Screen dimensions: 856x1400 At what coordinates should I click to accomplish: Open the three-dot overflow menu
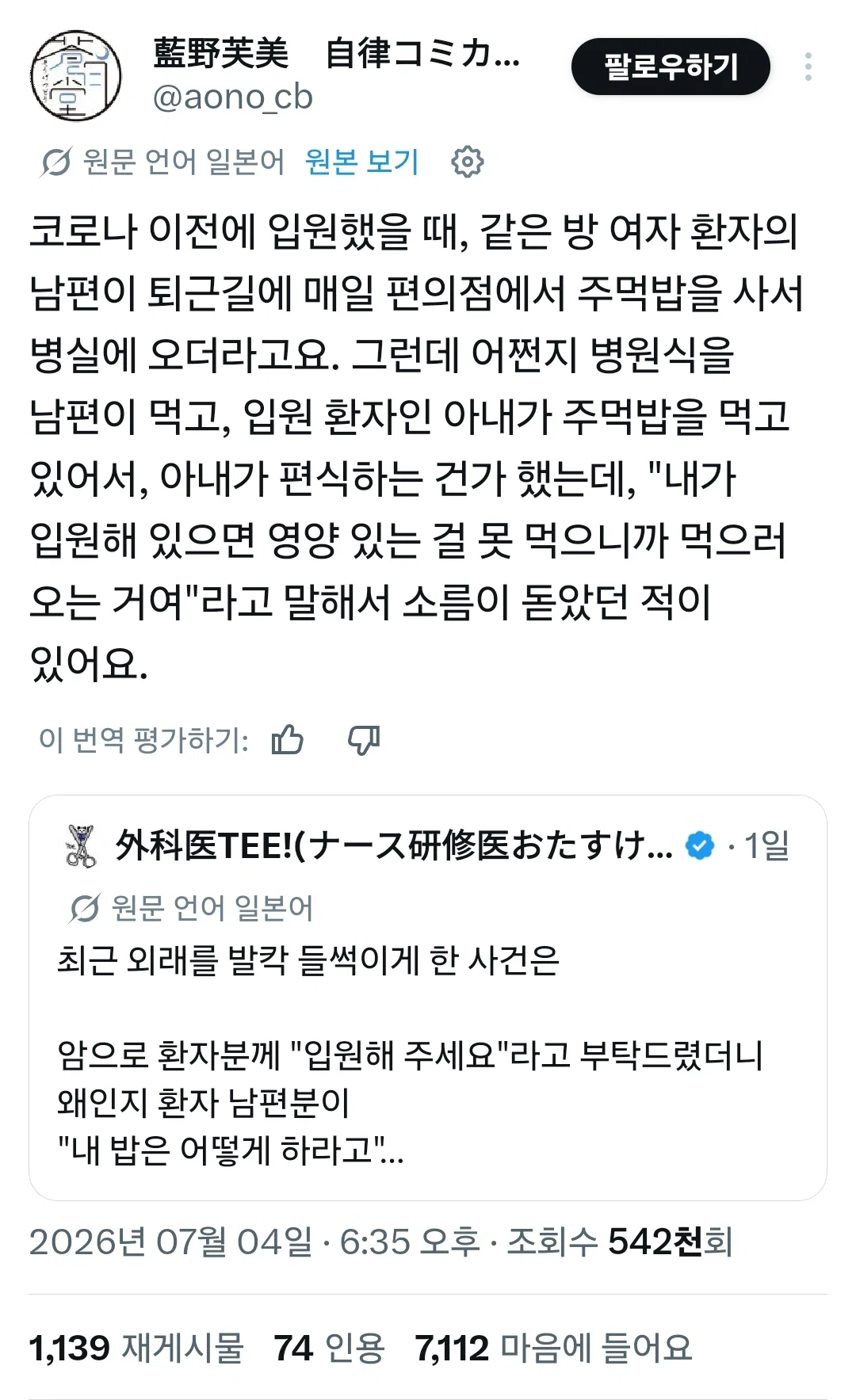click(808, 67)
